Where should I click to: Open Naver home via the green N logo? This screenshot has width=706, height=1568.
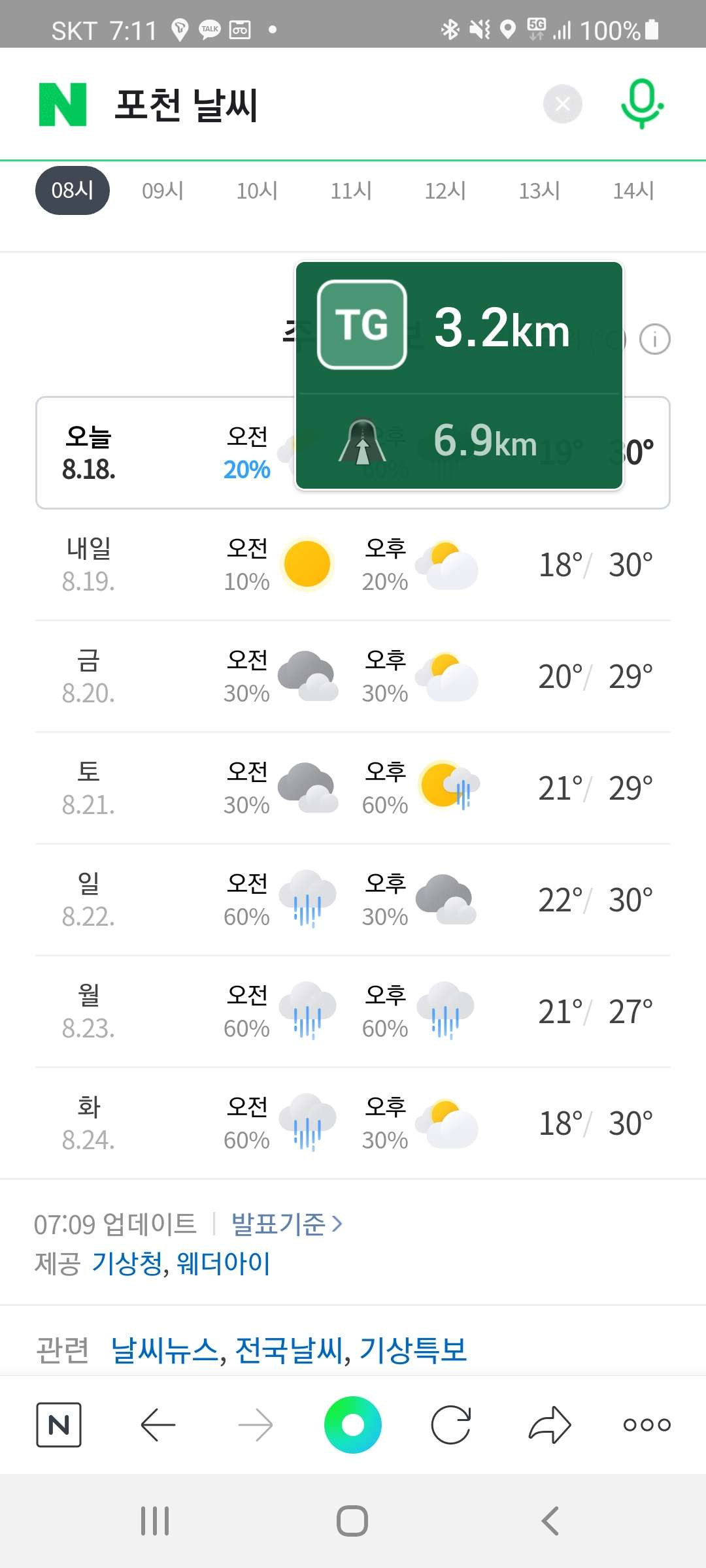tap(63, 105)
